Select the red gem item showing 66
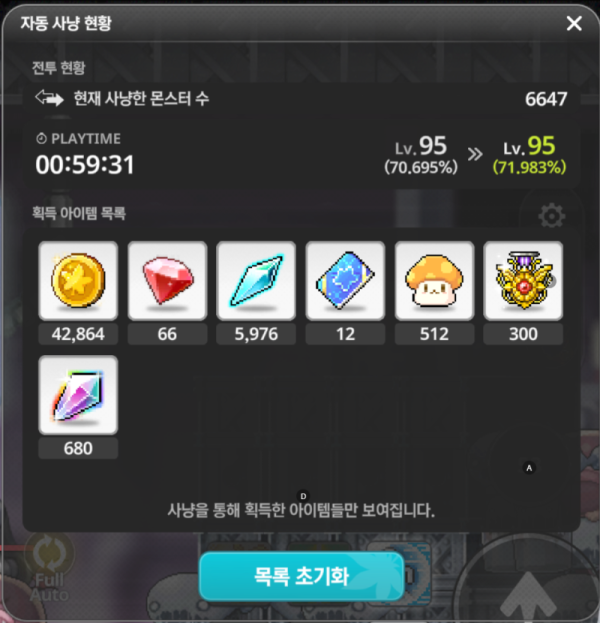The image size is (600, 623). (x=167, y=281)
